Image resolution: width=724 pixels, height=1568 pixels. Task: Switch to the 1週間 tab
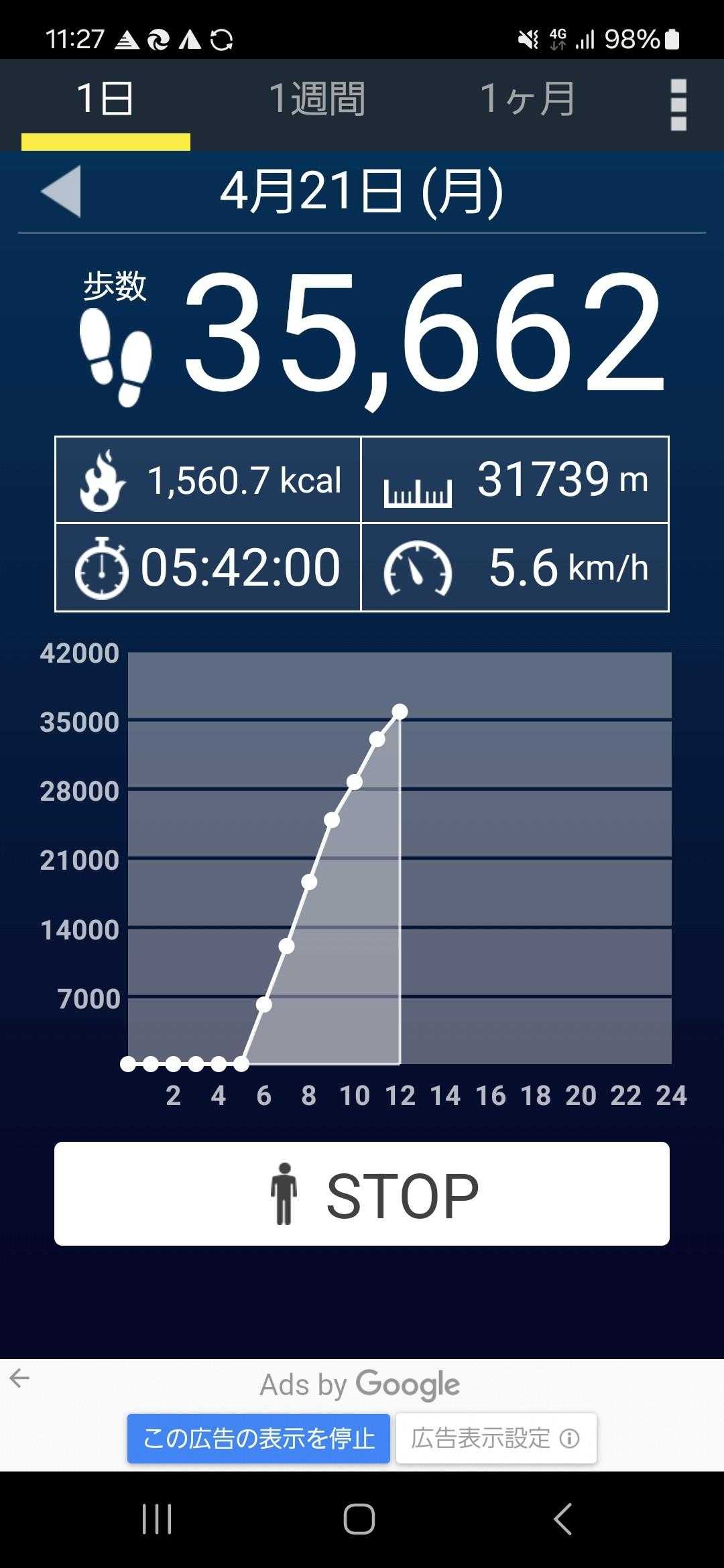click(x=317, y=101)
